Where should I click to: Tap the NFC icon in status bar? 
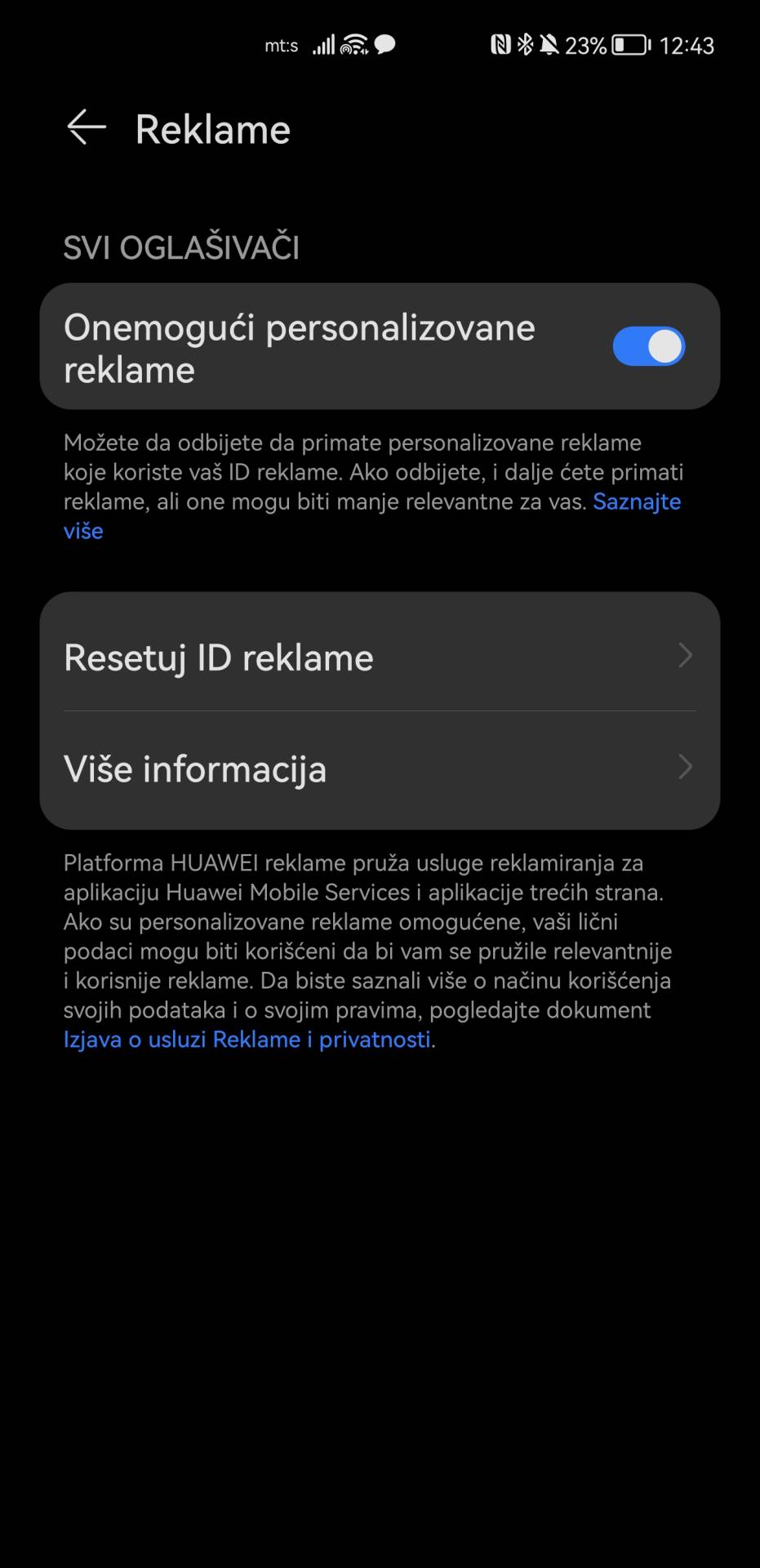500,45
